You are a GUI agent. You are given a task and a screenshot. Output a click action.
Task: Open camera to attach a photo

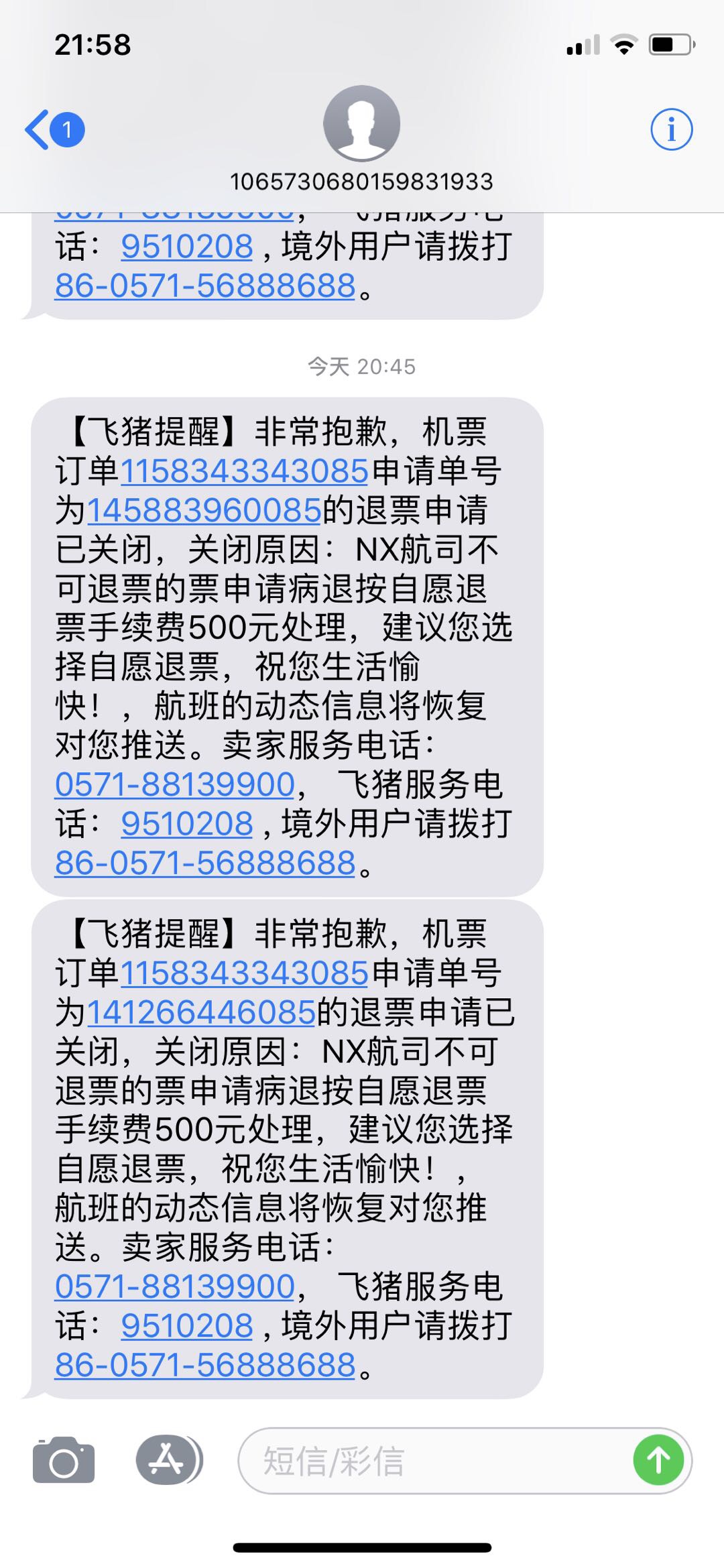pyautogui.click(x=64, y=1459)
